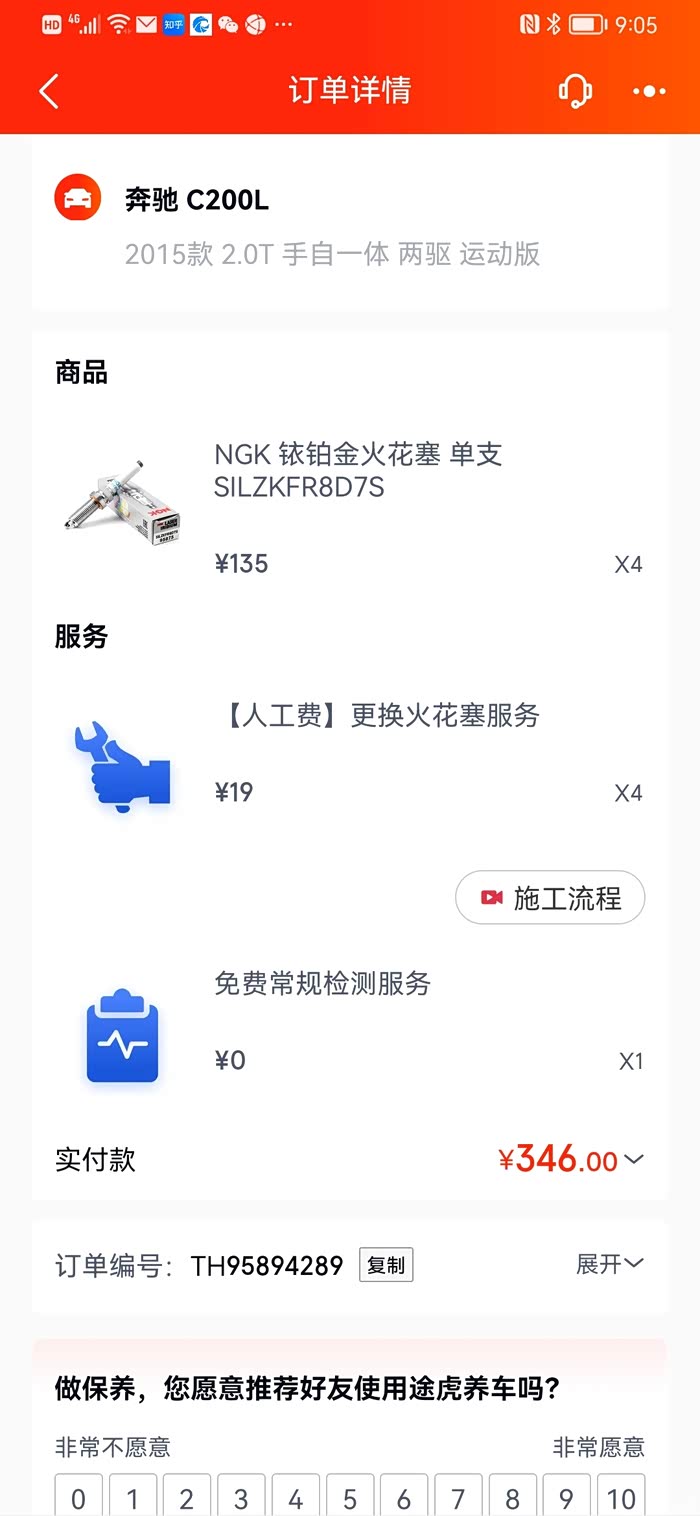
Task: Select rating 3 on the scale
Action: point(241,1498)
